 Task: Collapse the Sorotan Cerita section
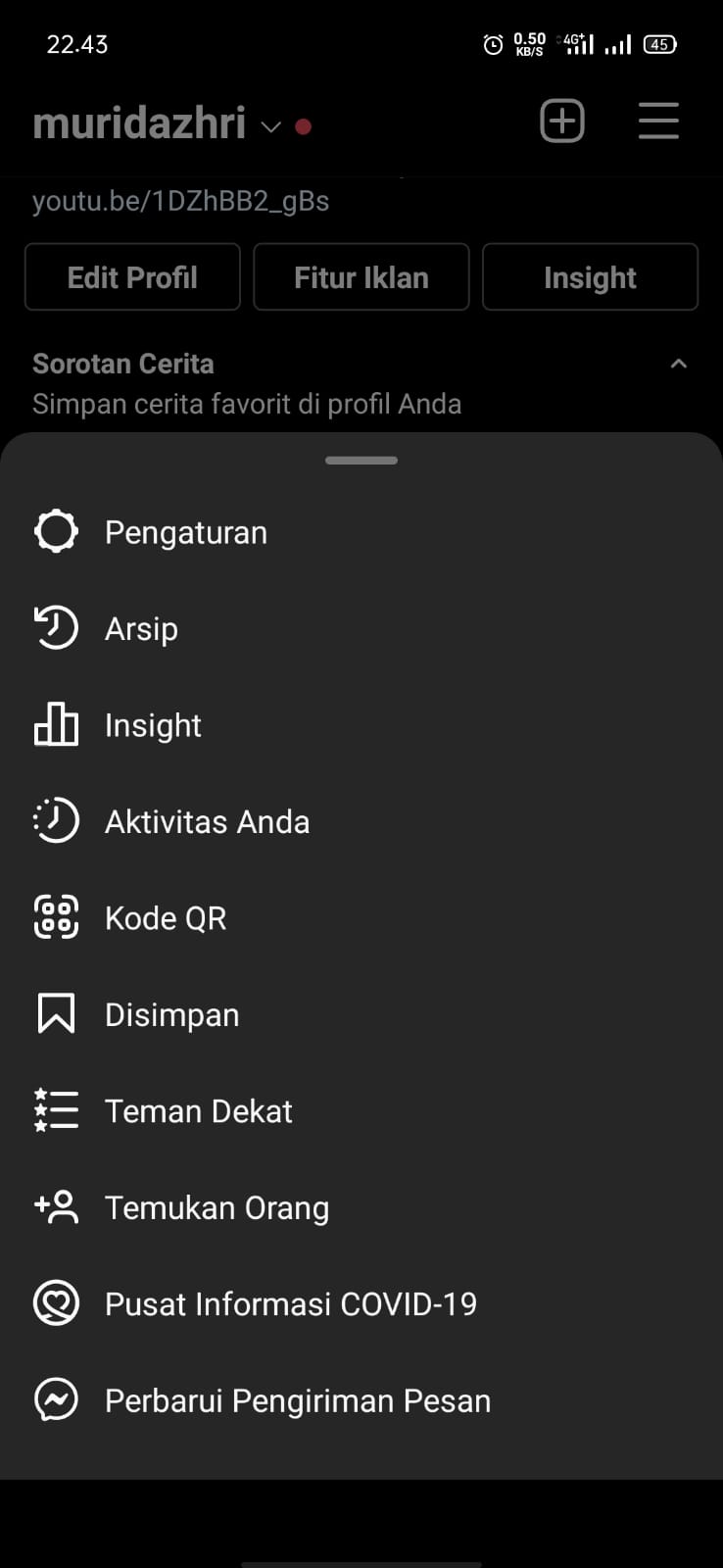678,364
